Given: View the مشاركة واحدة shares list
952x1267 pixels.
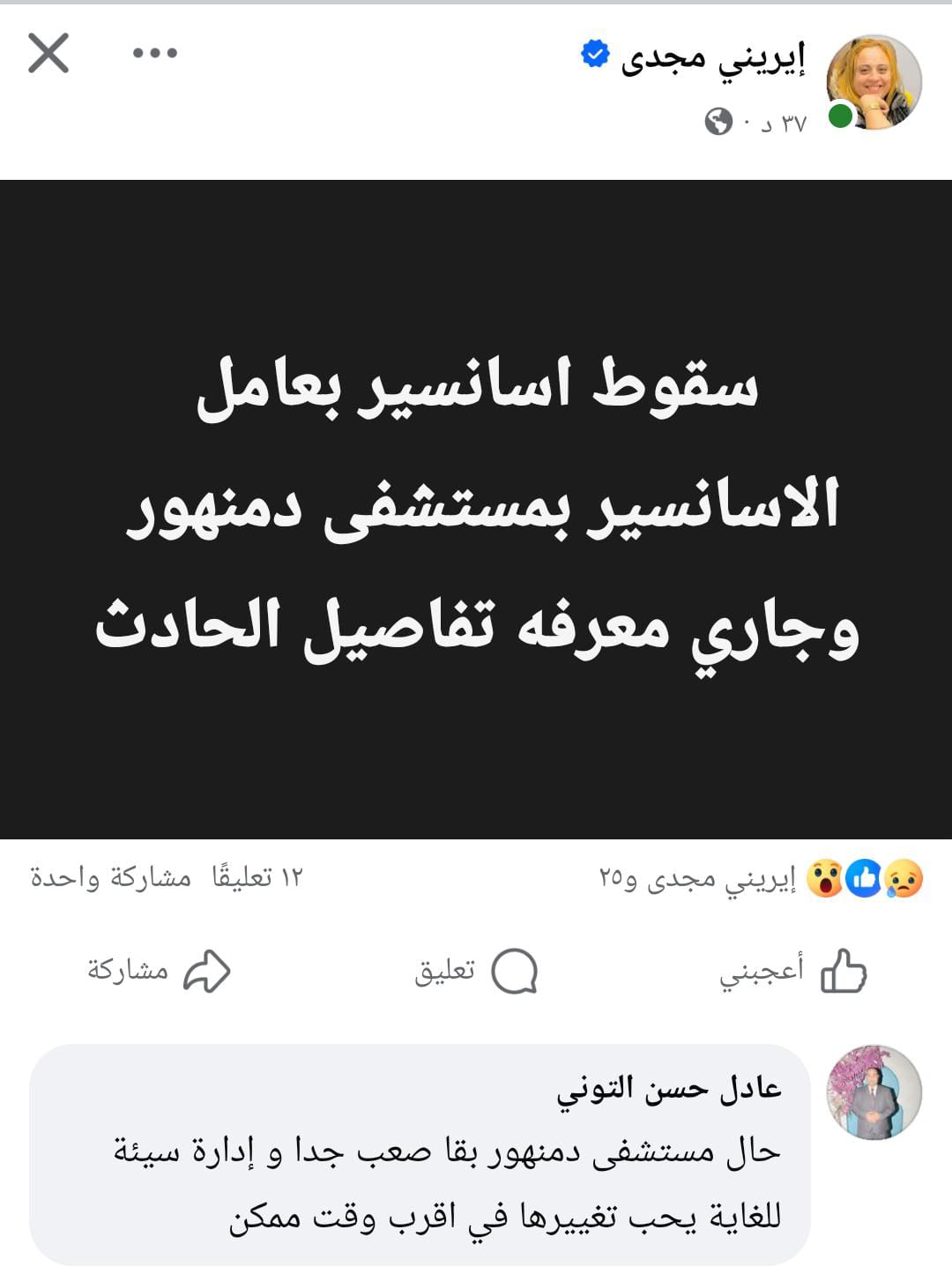Looking at the screenshot, I should pos(111,877).
